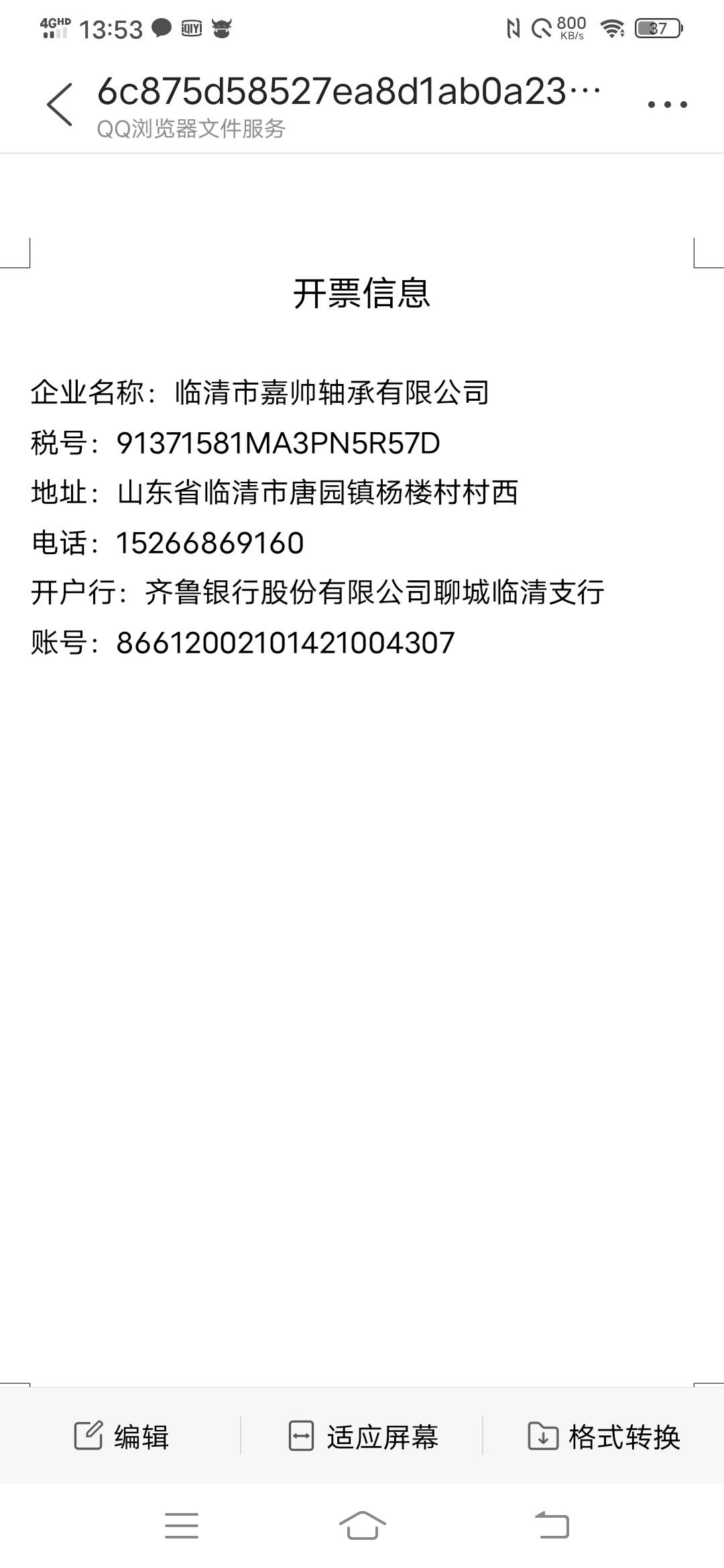The width and height of the screenshot is (724, 1568).
Task: Tap 编辑 to edit the document
Action: [x=121, y=1436]
